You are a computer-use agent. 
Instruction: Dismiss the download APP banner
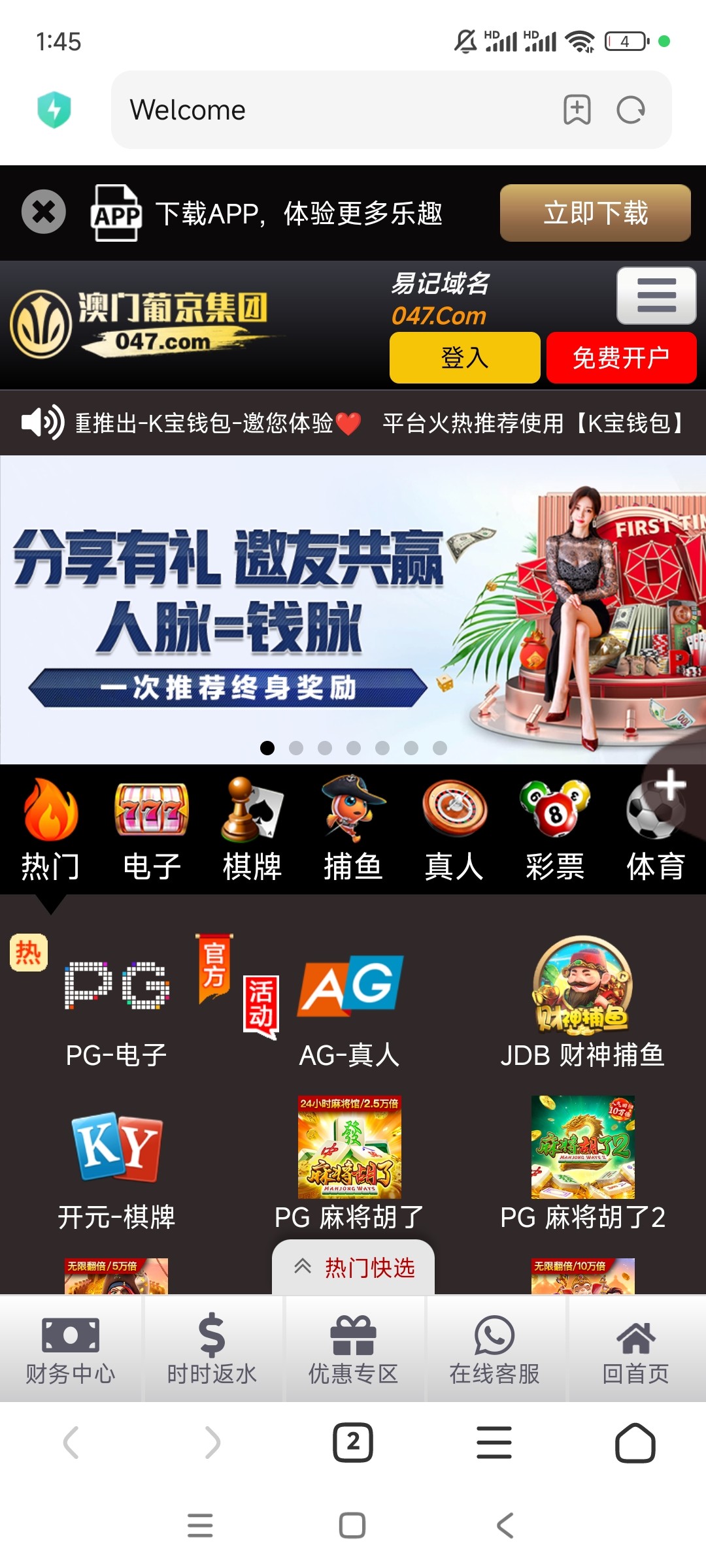43,212
